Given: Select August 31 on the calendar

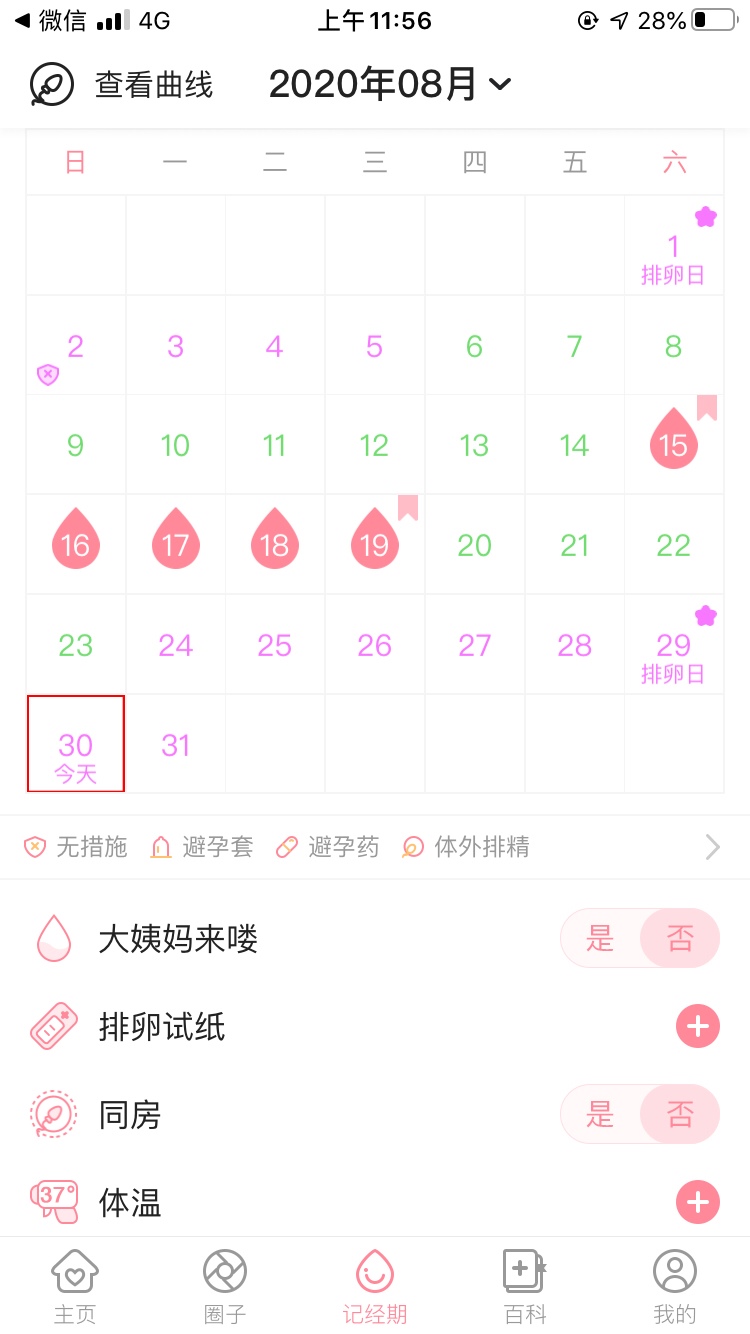Looking at the screenshot, I should [x=176, y=745].
